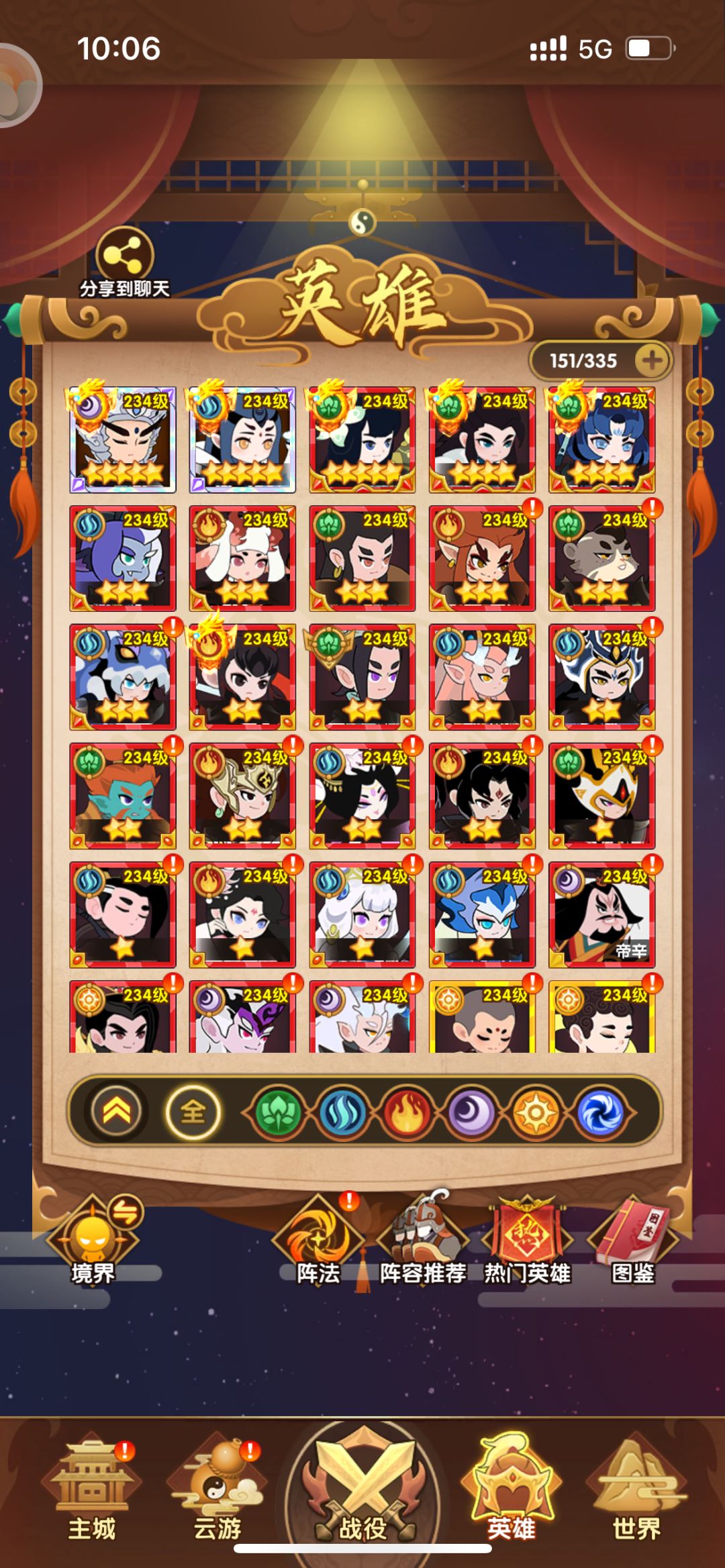Open the 境界 realm menu
The image size is (725, 1568).
pos(93,1241)
